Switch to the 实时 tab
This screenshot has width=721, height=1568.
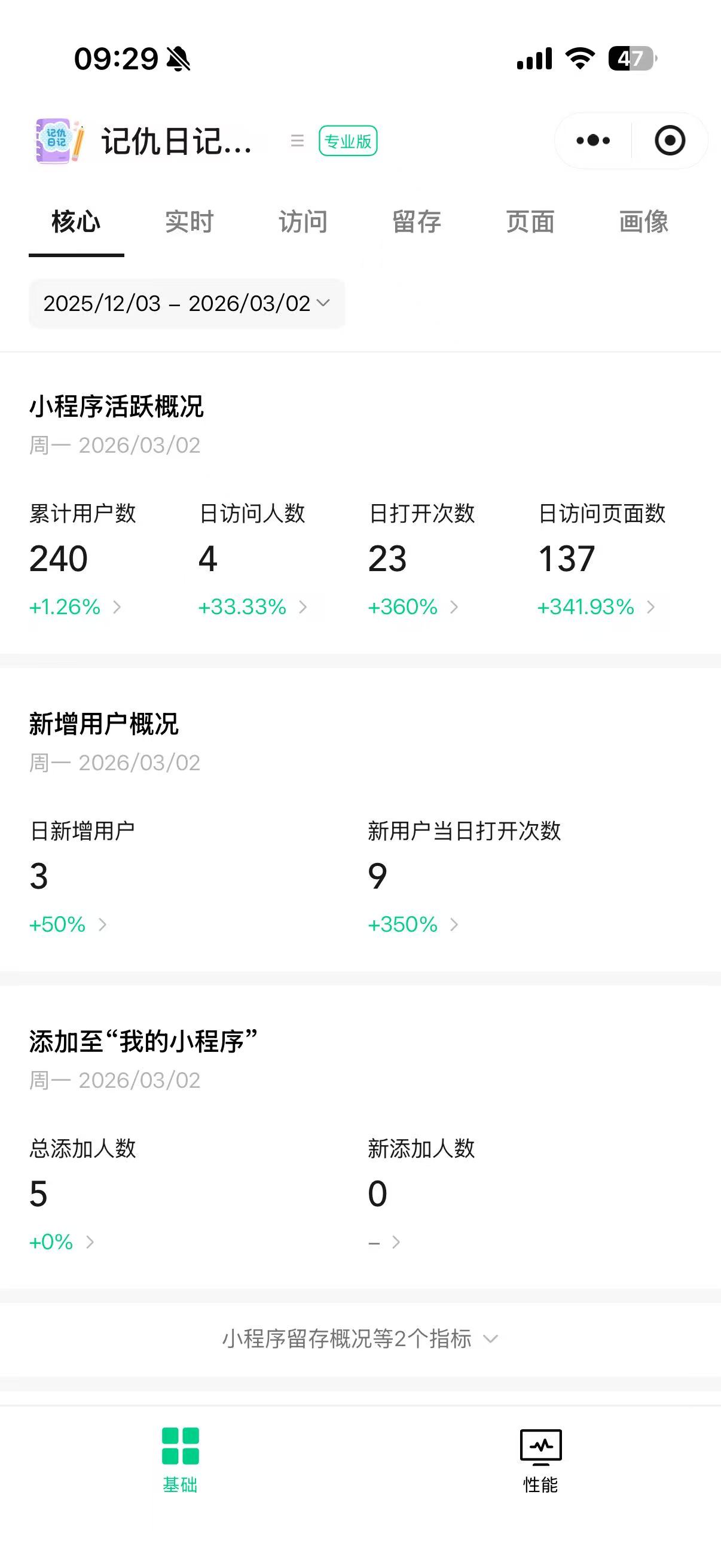(x=190, y=222)
